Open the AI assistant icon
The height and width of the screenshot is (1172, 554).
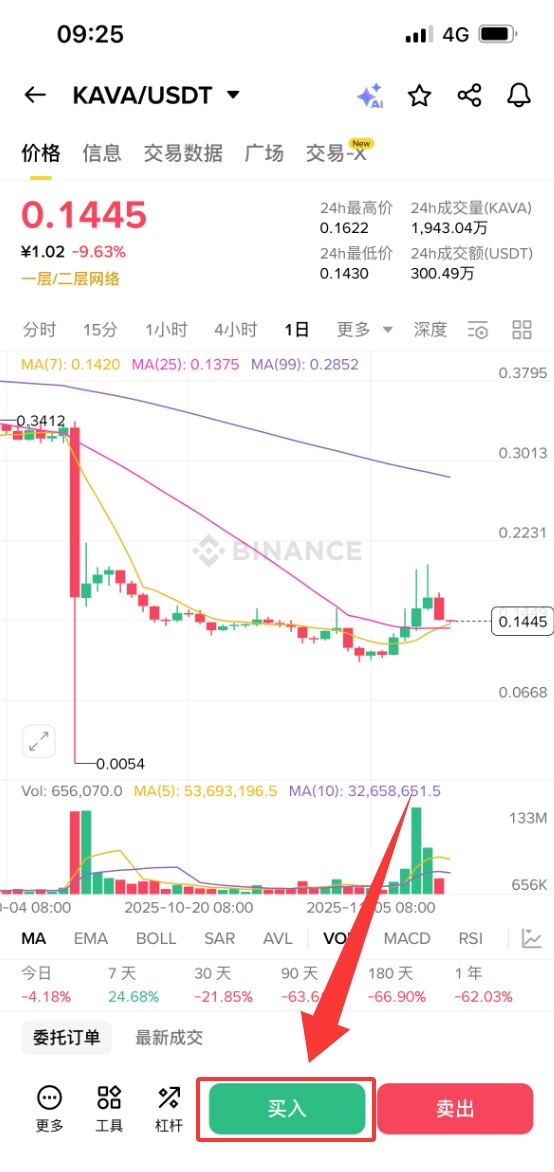(370, 96)
